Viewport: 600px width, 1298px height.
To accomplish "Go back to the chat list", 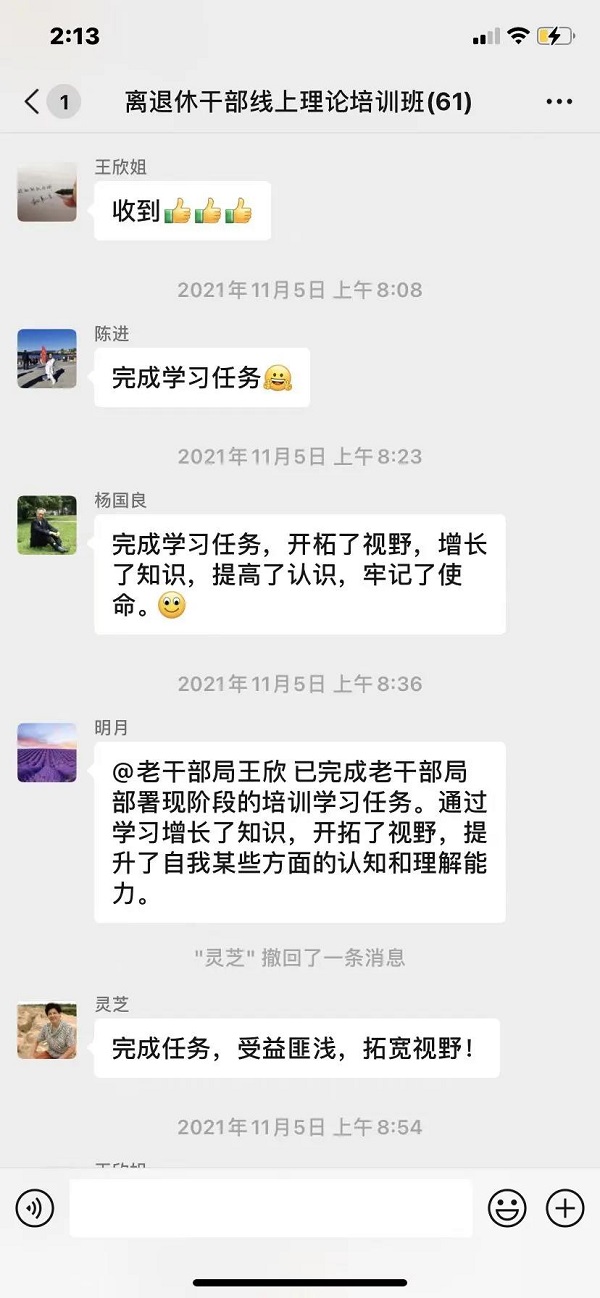I will coord(34,101).
